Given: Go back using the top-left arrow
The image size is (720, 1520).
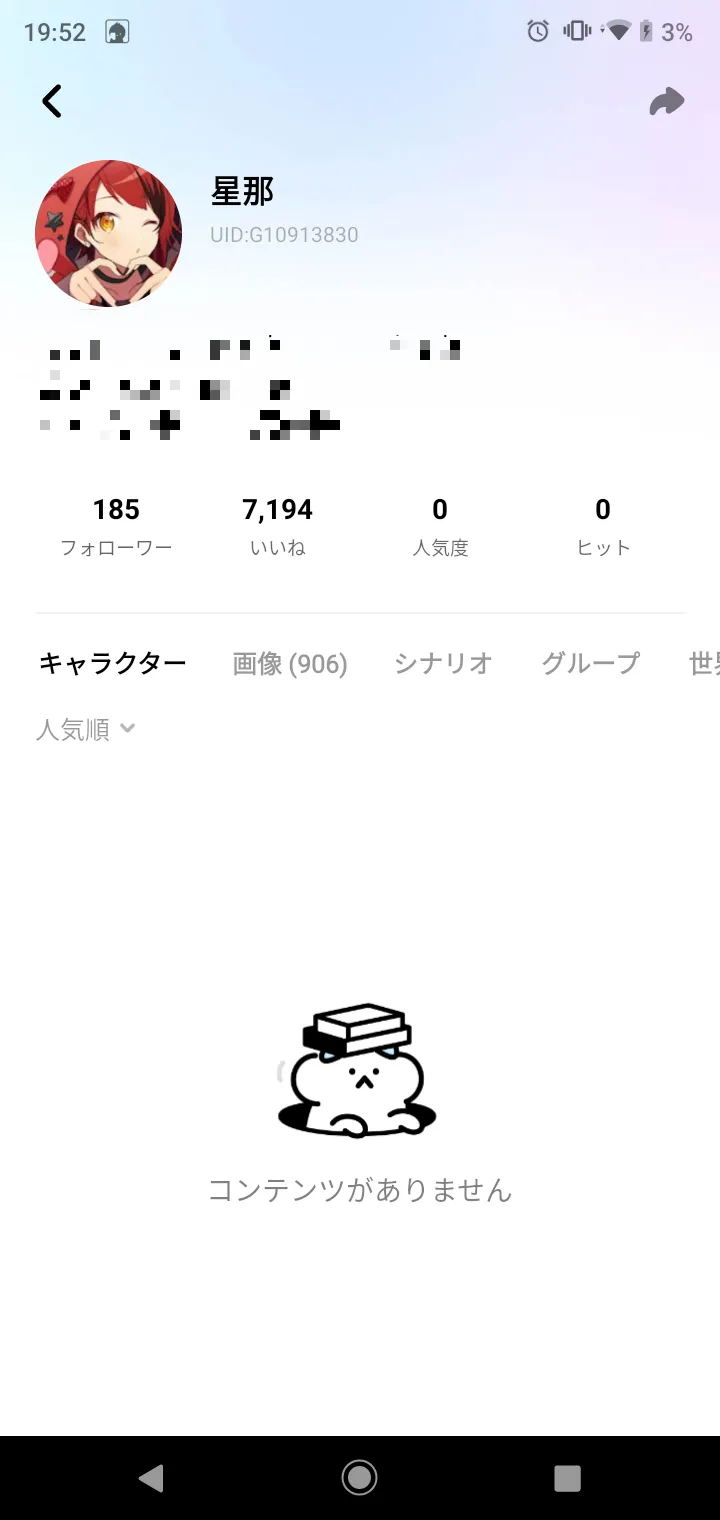Looking at the screenshot, I should coord(52,101).
